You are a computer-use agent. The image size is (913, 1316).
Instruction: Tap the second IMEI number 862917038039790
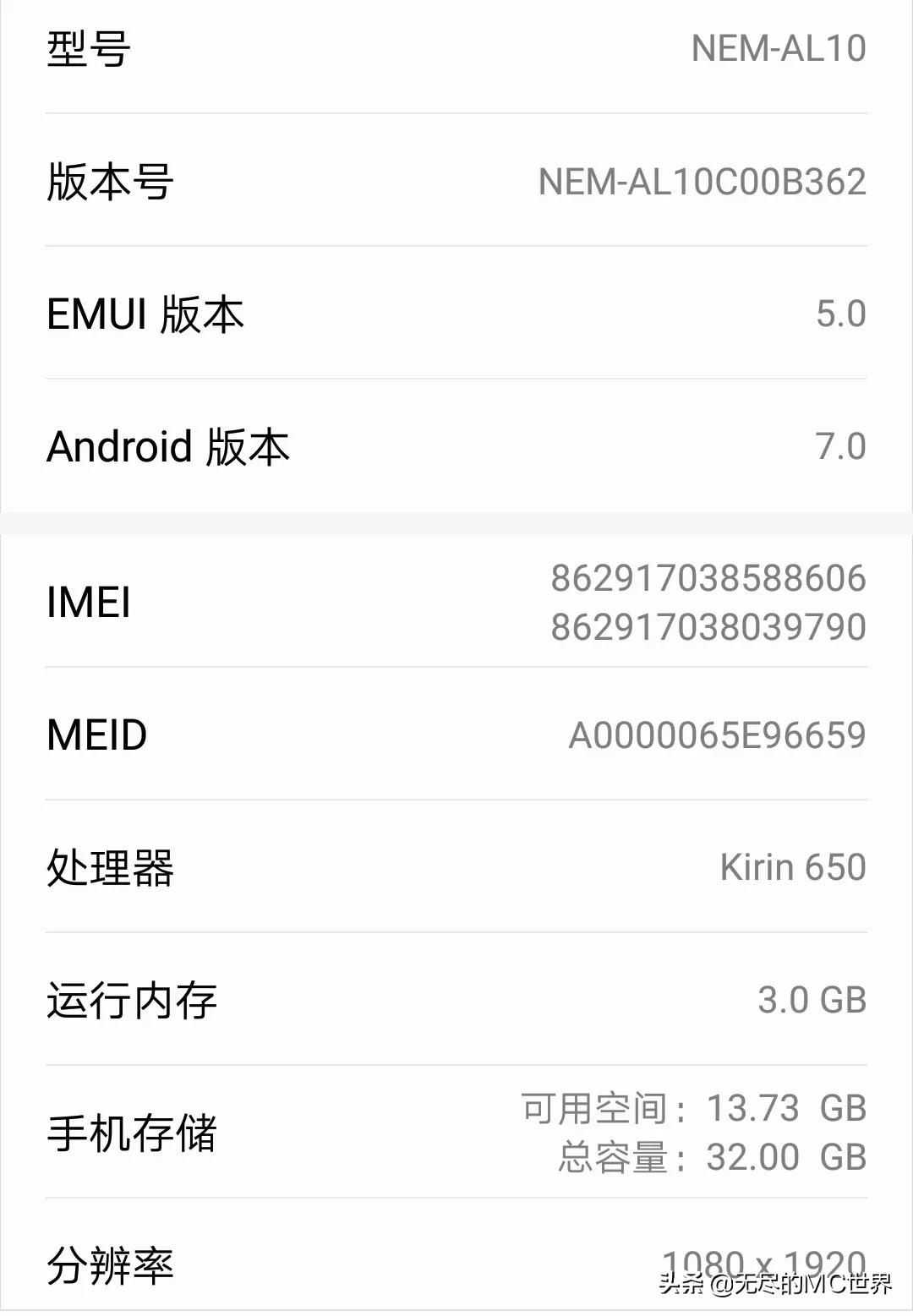coord(708,626)
